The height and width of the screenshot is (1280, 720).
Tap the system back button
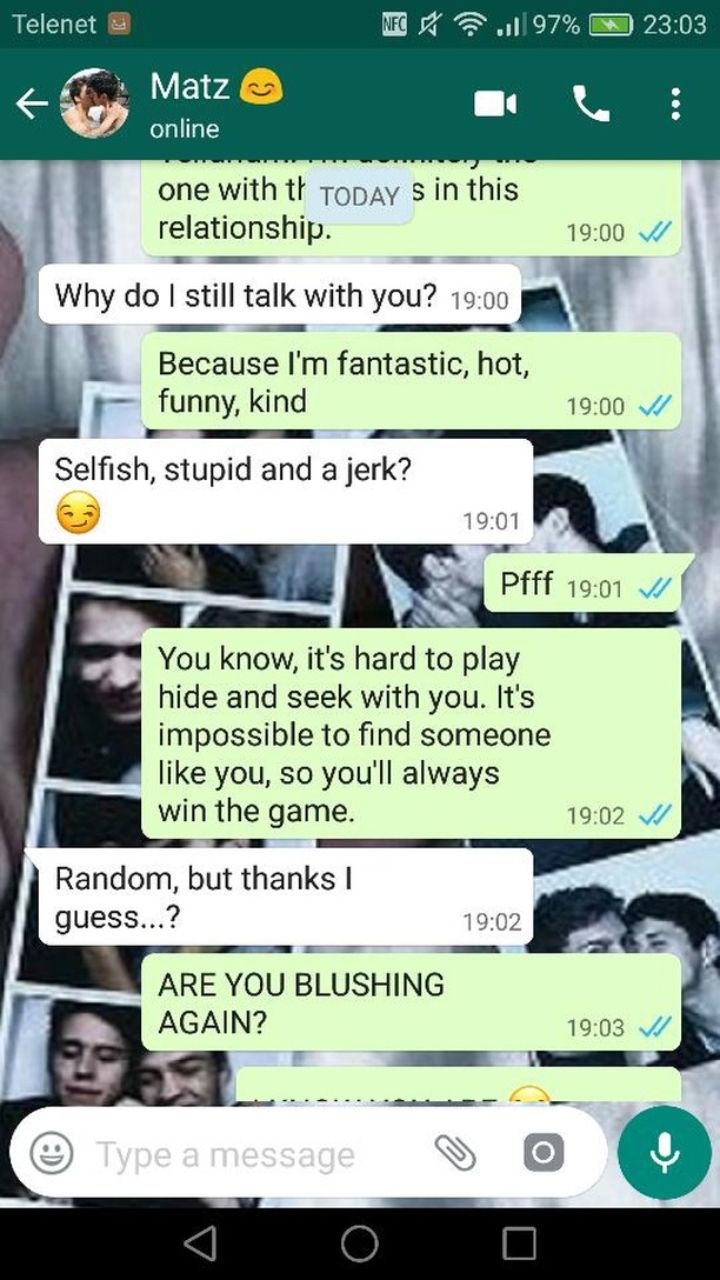click(201, 1243)
